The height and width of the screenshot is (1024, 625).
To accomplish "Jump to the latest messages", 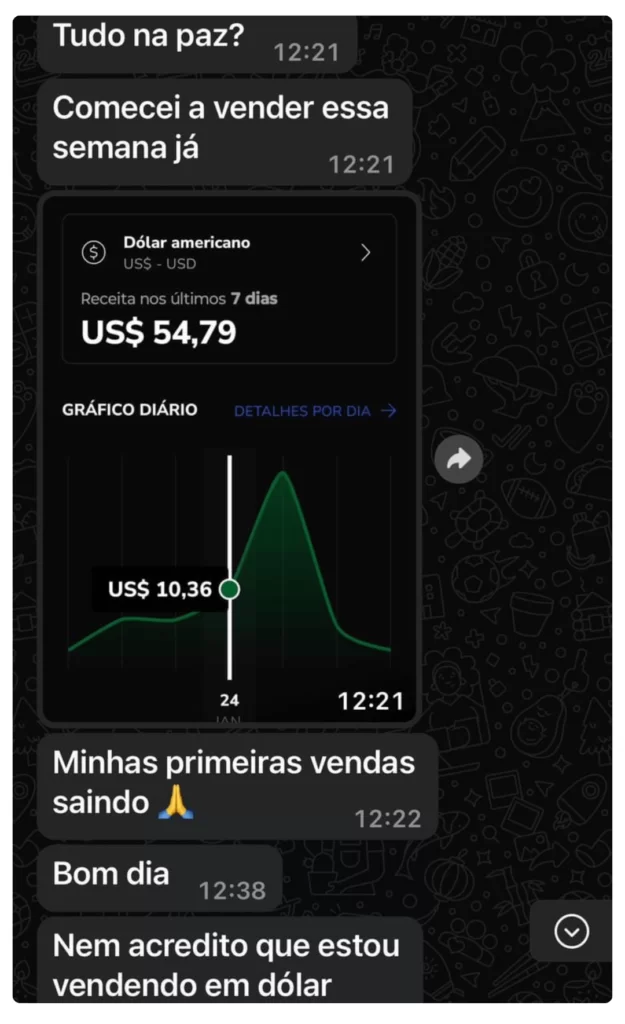I will [571, 931].
